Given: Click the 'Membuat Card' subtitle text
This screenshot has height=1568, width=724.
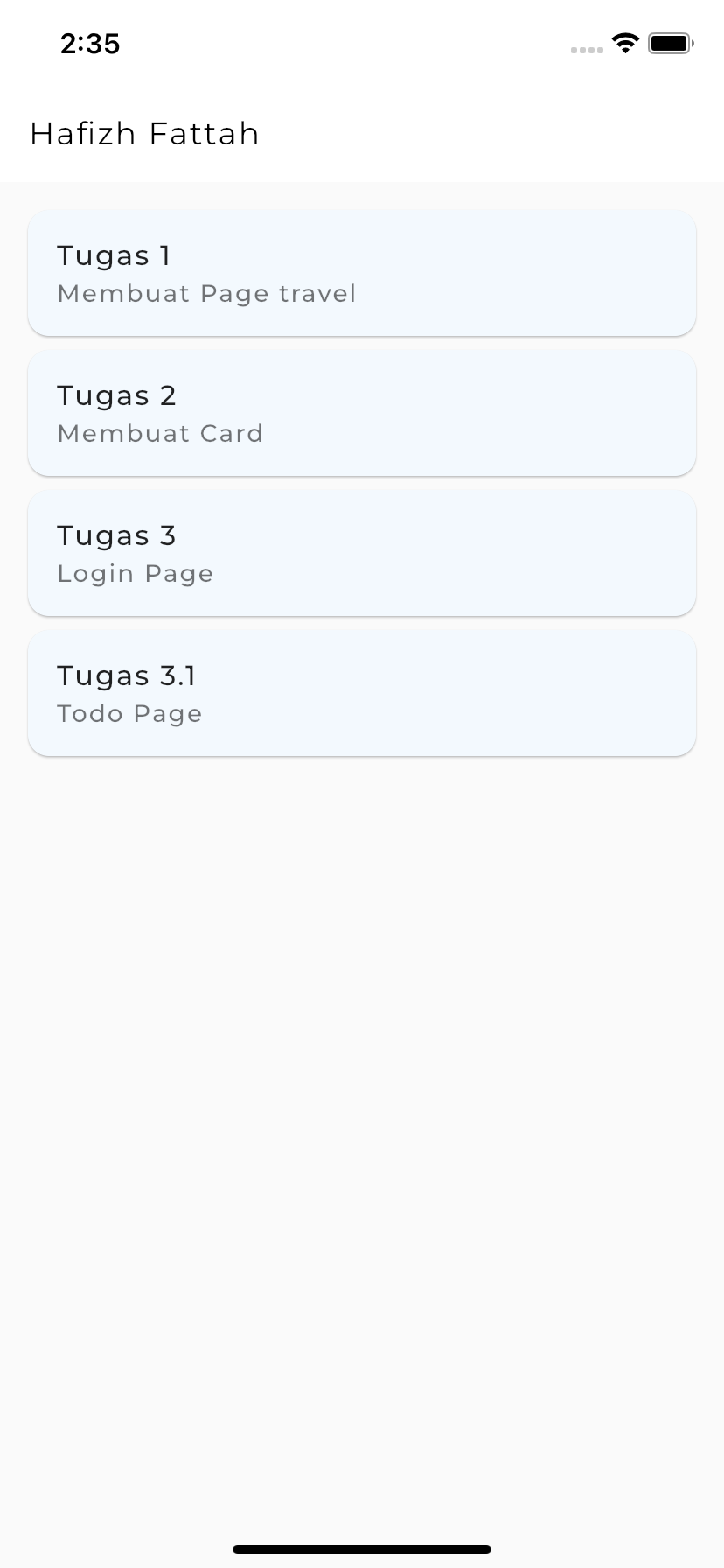Looking at the screenshot, I should click(160, 433).
